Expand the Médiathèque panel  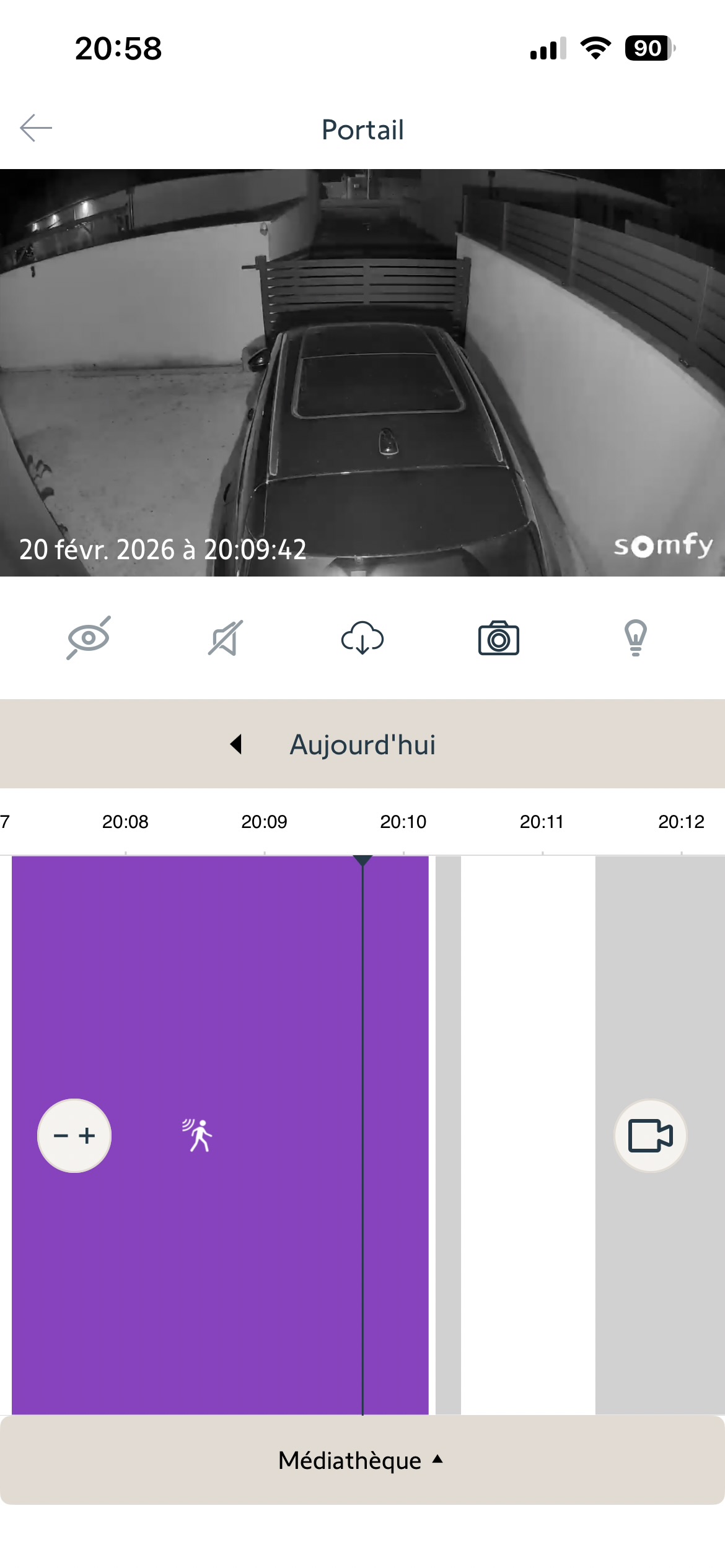coord(362,1460)
